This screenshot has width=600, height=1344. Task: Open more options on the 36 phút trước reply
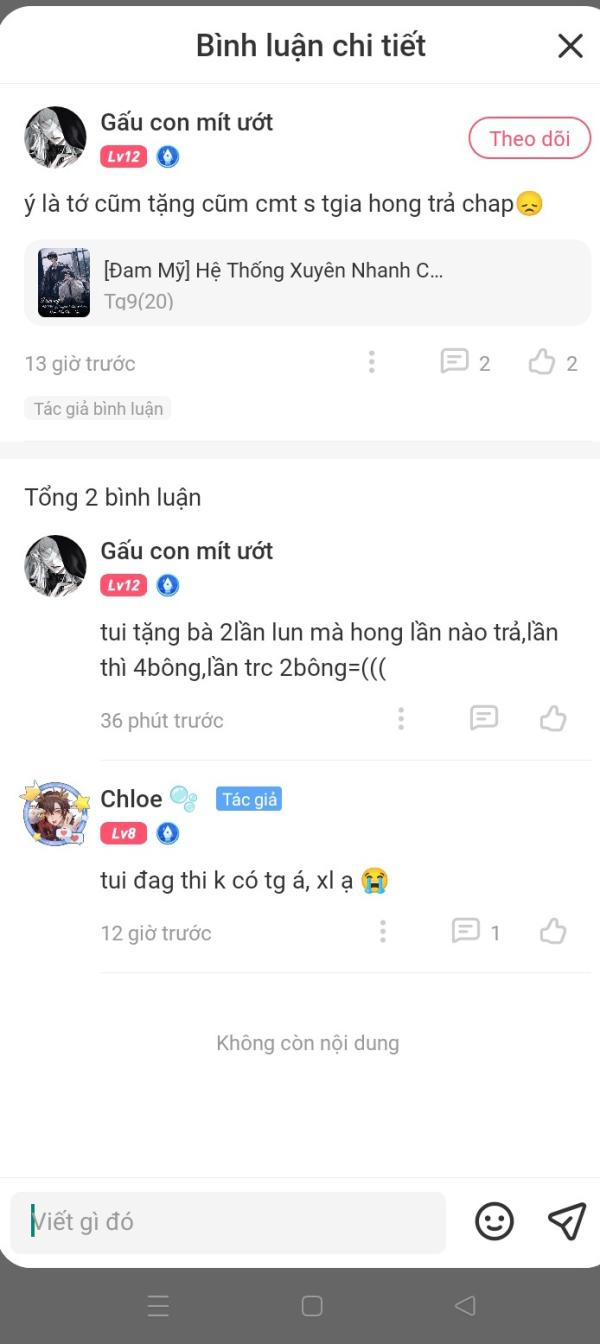(400, 718)
